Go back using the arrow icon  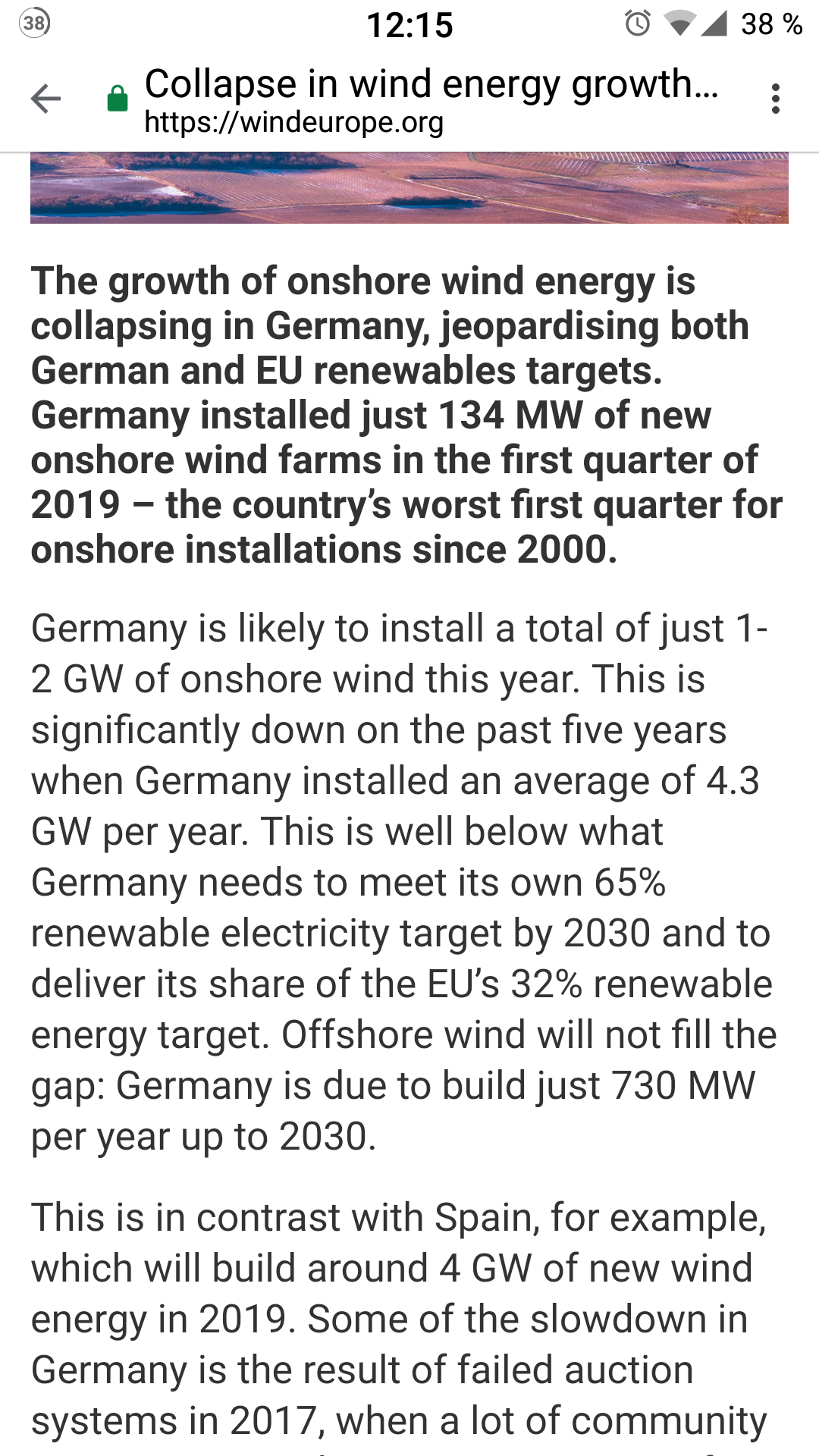[45, 99]
